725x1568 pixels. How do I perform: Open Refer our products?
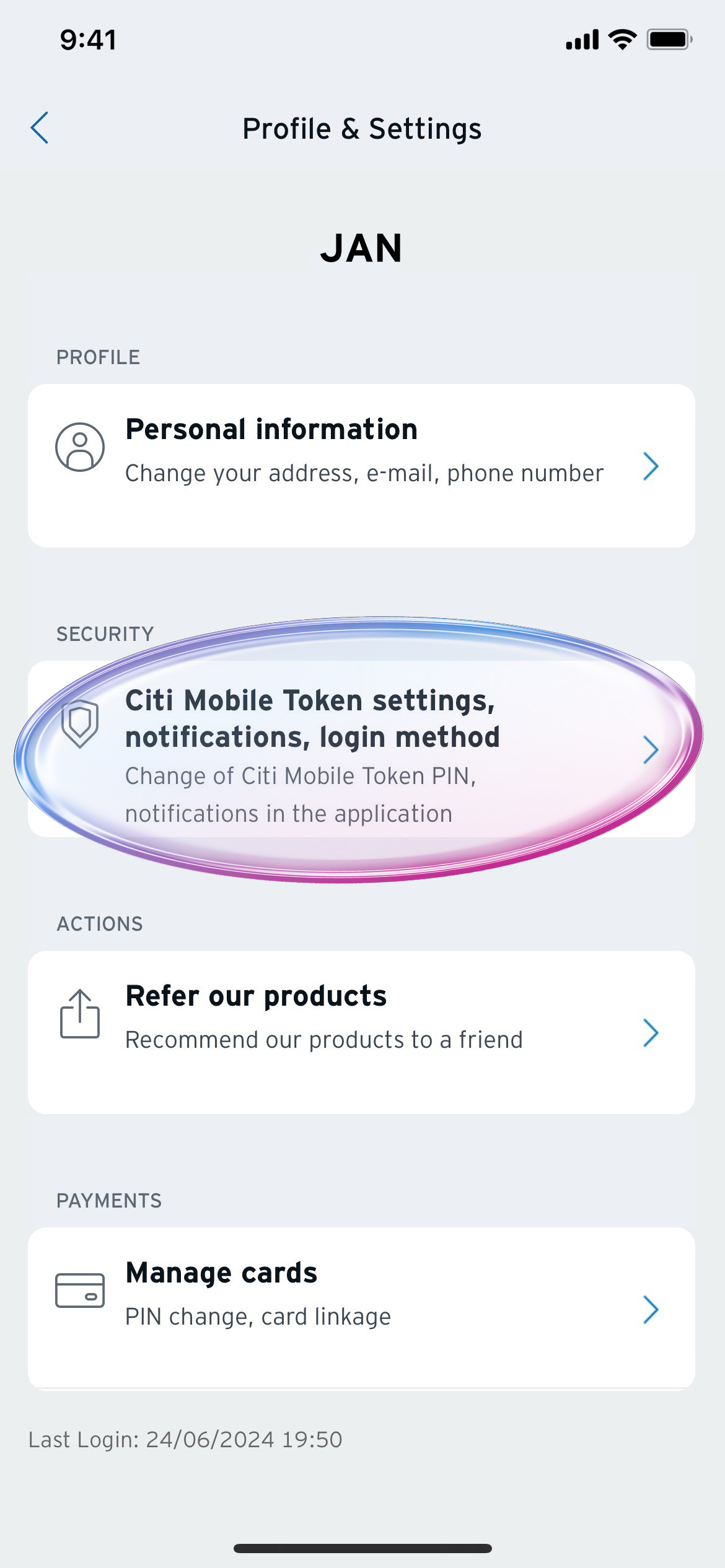[x=361, y=1032]
